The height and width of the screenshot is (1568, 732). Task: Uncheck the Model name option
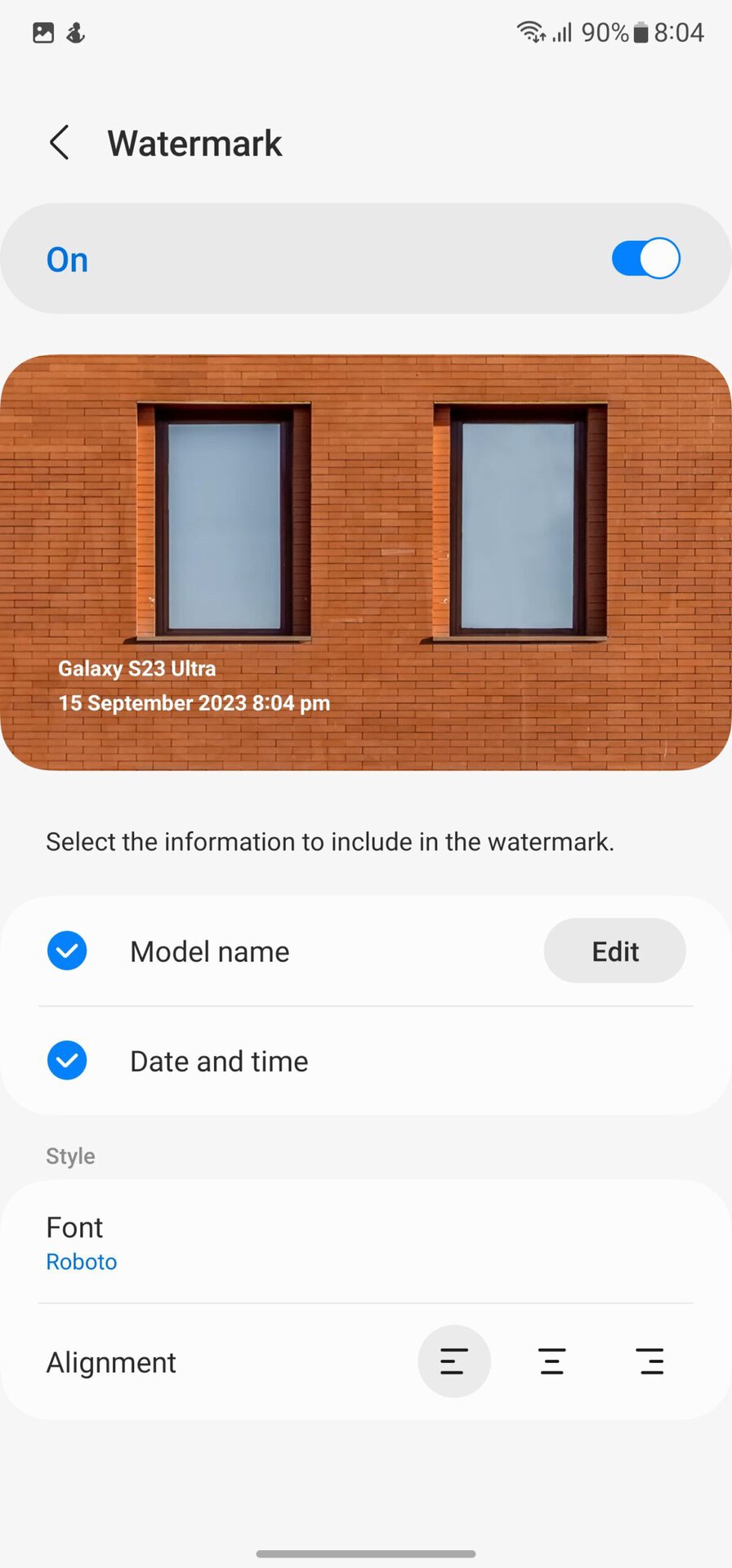(x=67, y=951)
